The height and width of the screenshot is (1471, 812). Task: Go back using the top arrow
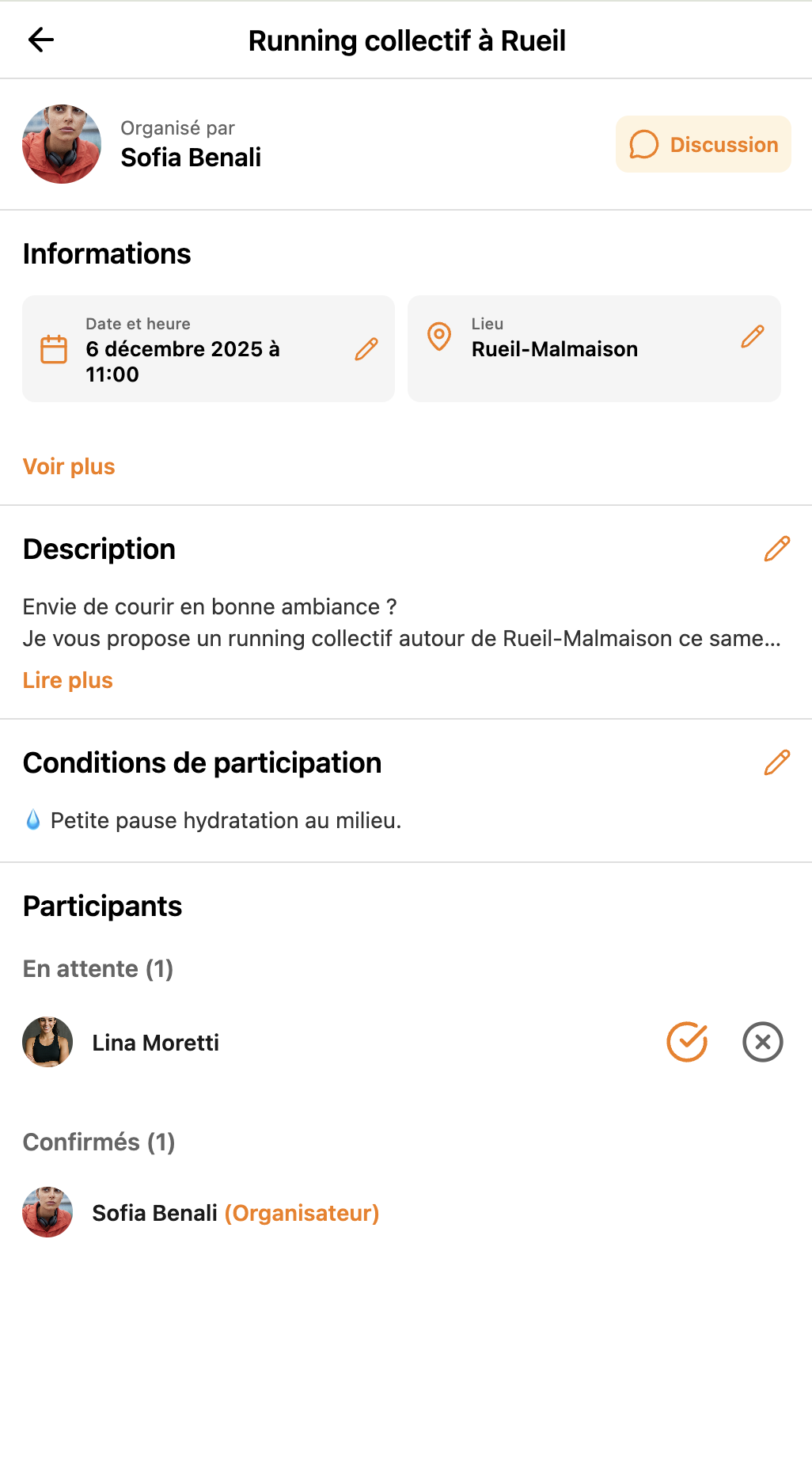tap(41, 40)
